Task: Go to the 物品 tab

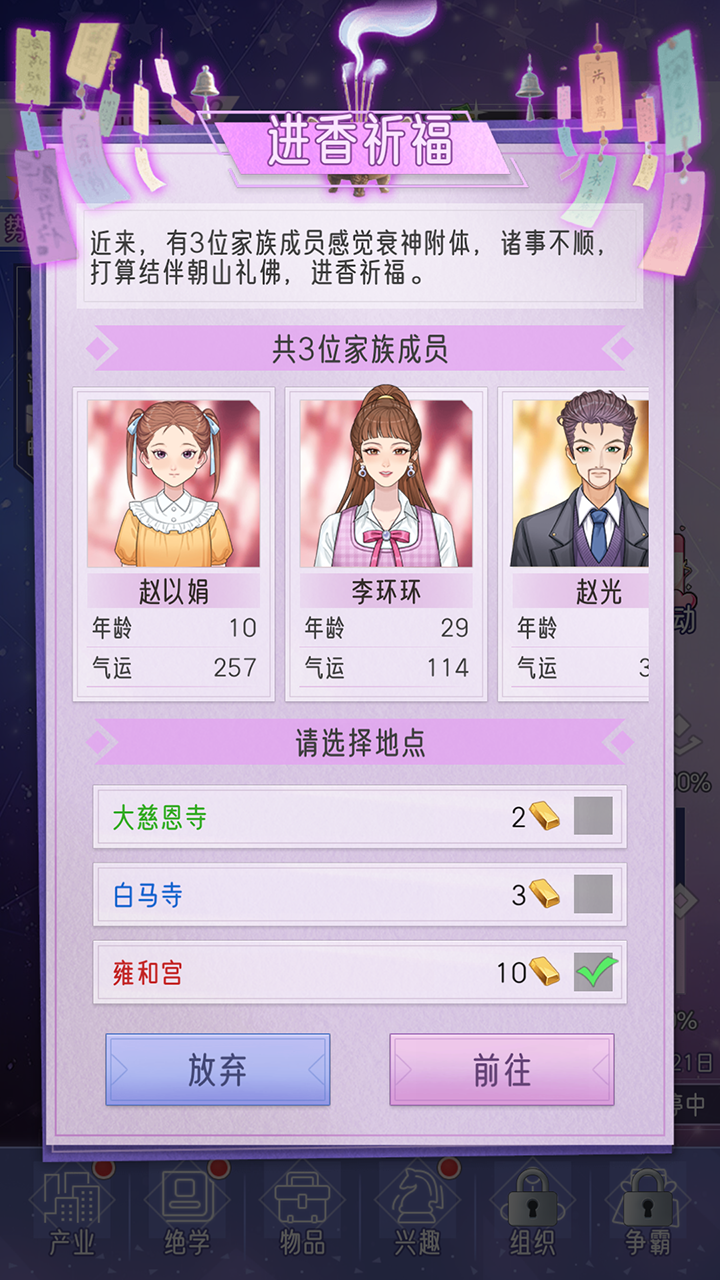Action: point(302,1212)
